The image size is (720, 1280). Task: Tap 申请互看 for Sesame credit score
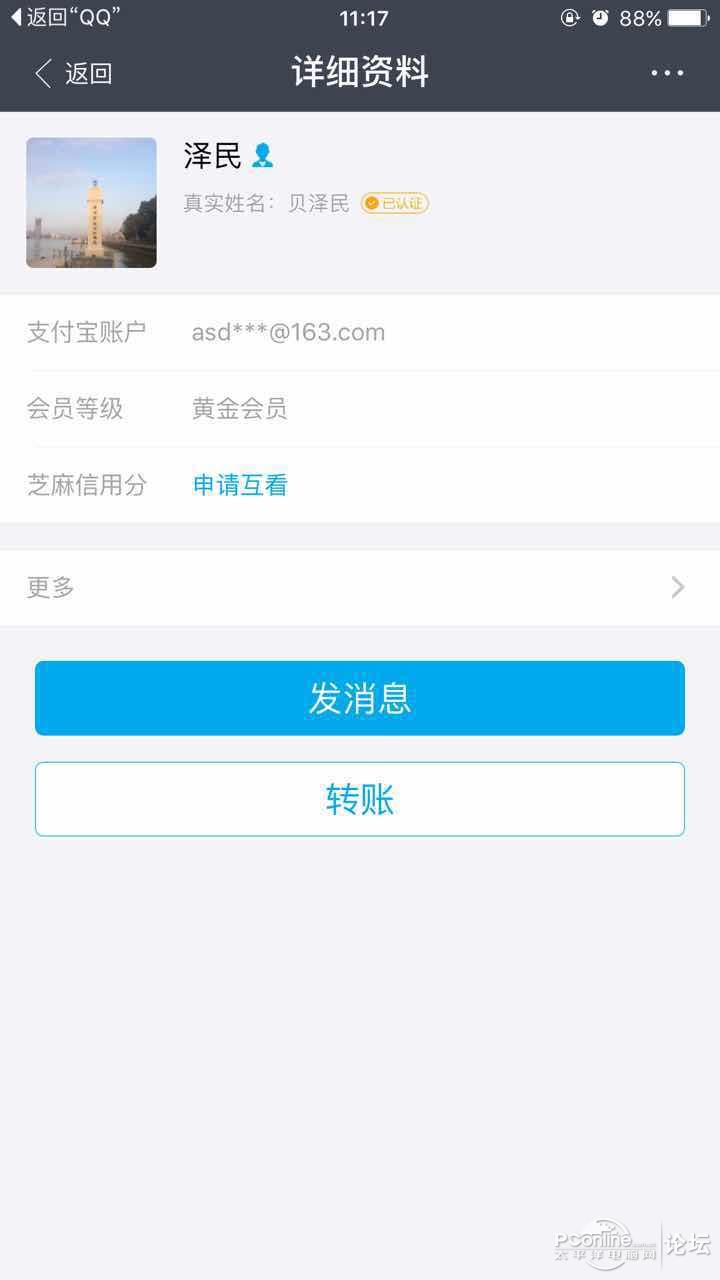coord(240,485)
